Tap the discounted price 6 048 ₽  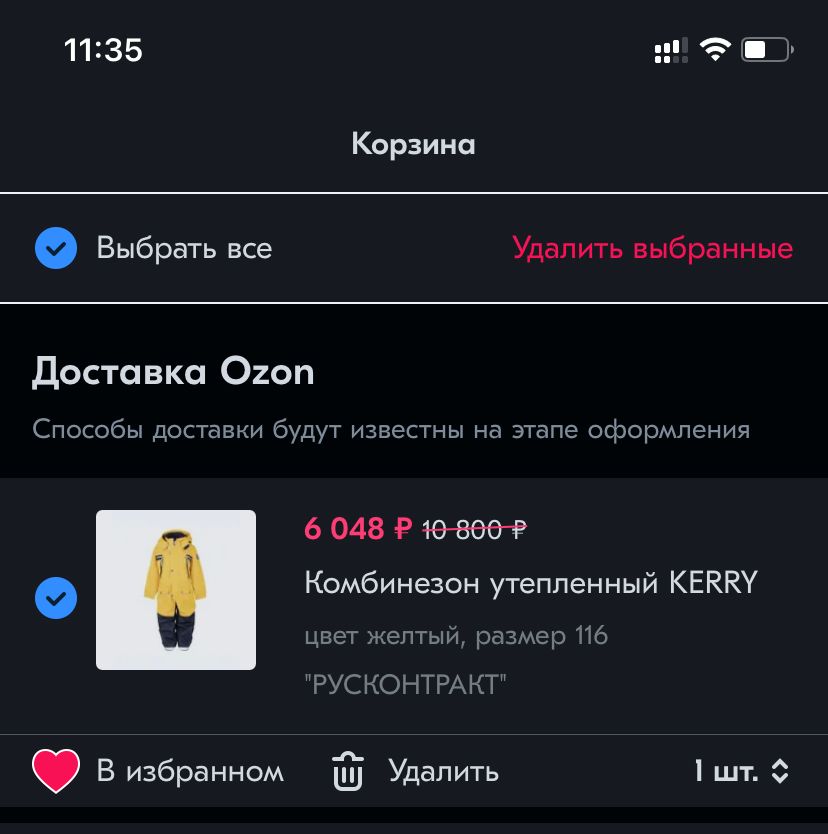coord(356,529)
